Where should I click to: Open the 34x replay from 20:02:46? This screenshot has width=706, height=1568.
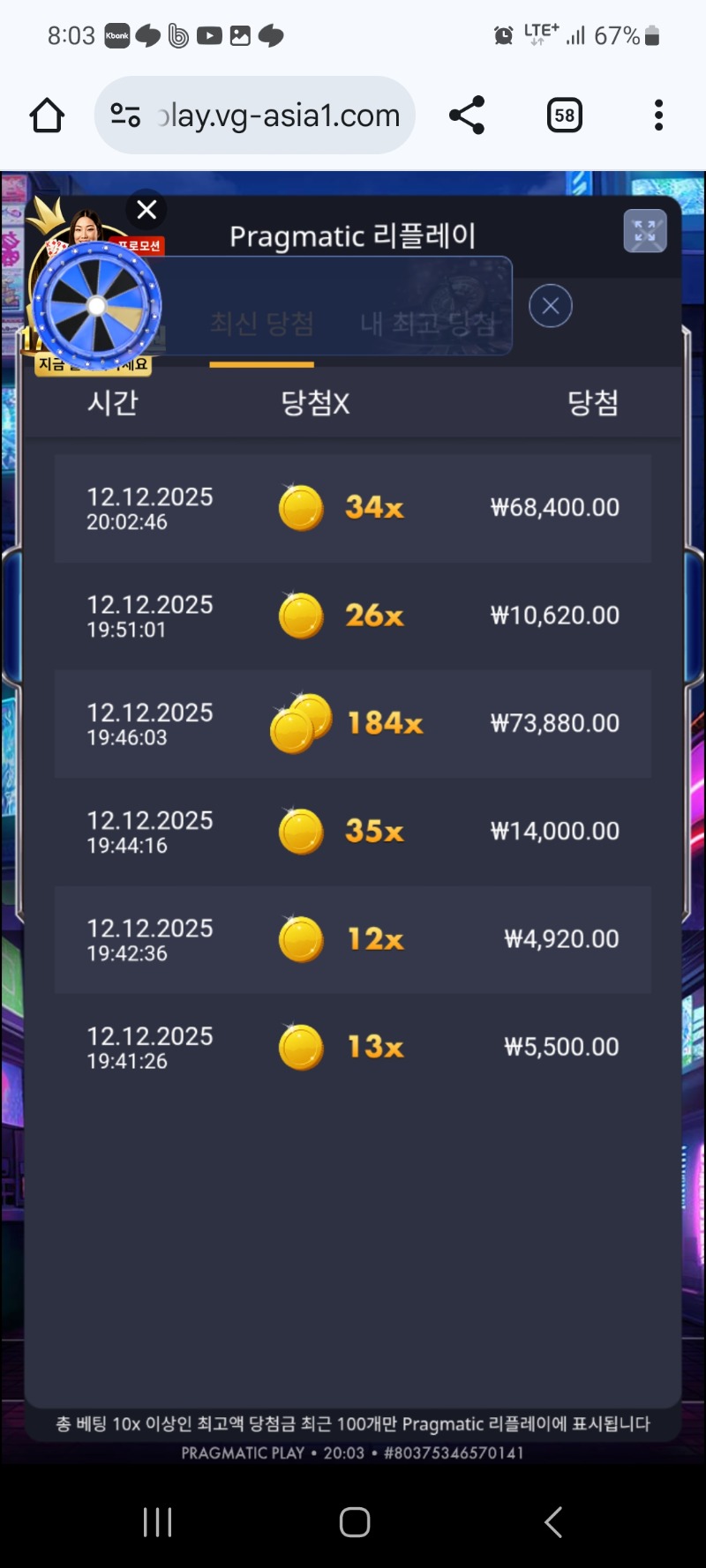(x=353, y=508)
